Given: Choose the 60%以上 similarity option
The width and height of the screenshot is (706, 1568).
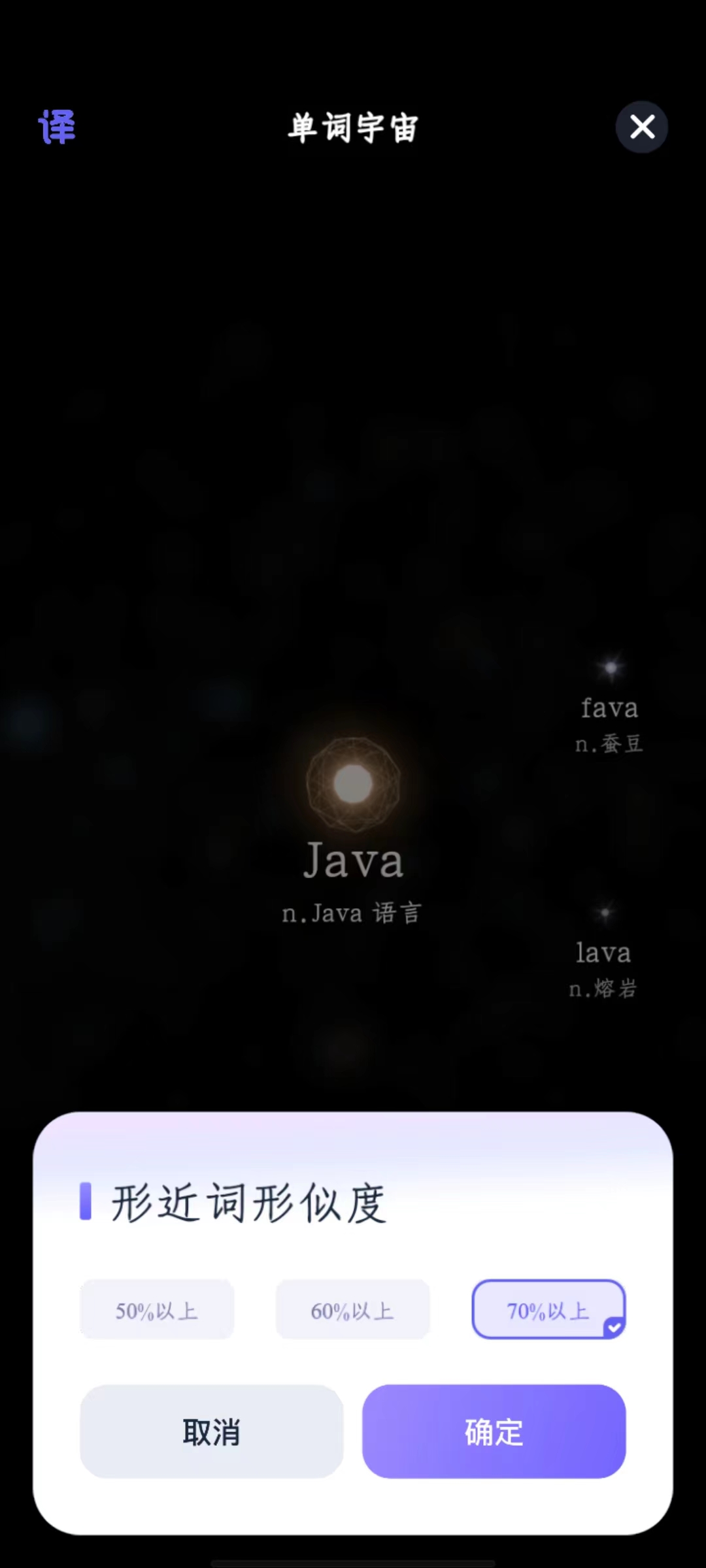Looking at the screenshot, I should [x=353, y=1310].
